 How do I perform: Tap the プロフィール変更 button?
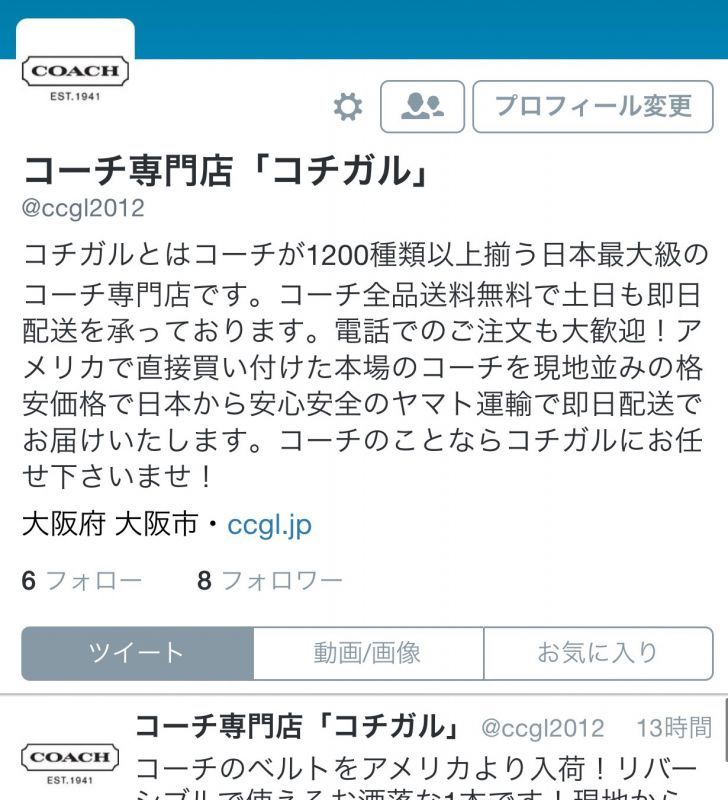592,107
